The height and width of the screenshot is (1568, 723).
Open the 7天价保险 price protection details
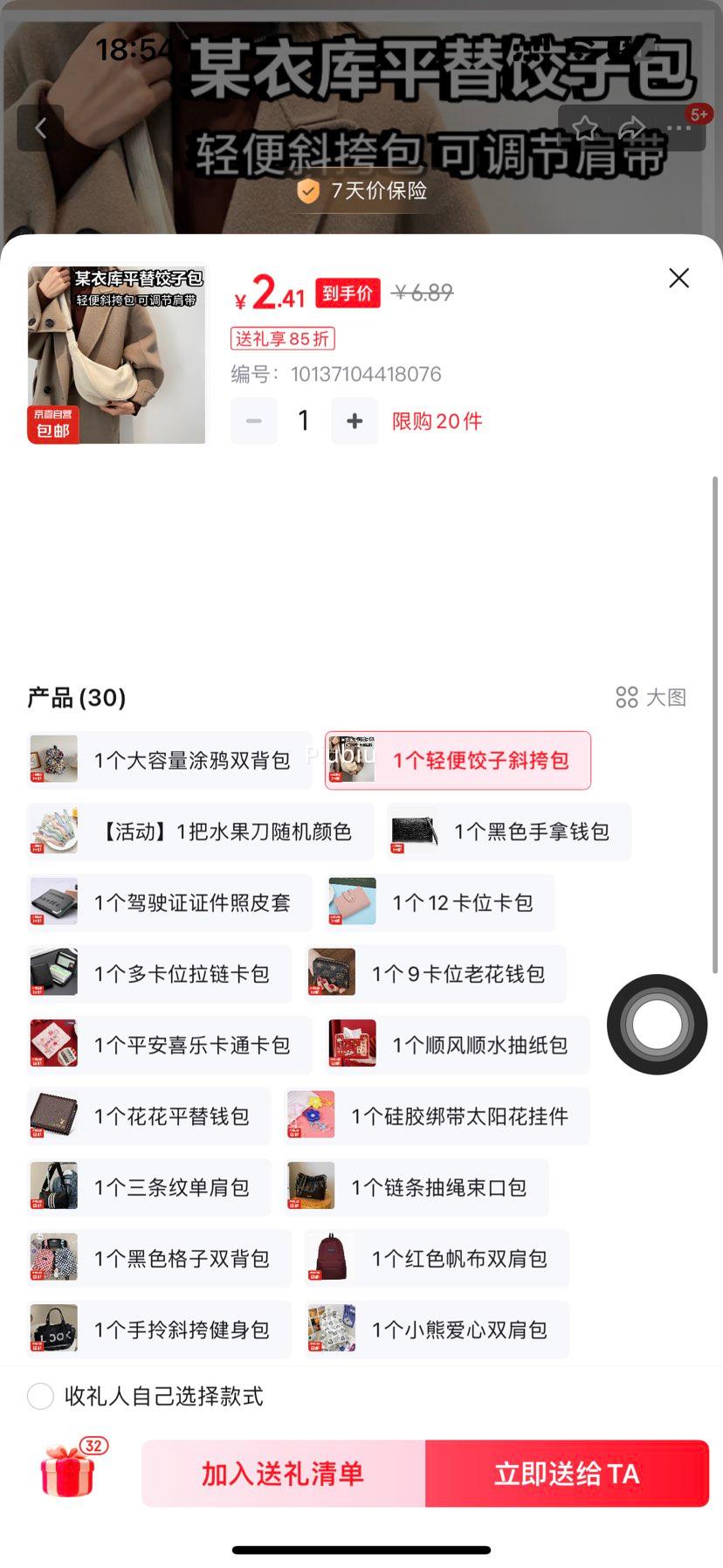click(x=361, y=190)
